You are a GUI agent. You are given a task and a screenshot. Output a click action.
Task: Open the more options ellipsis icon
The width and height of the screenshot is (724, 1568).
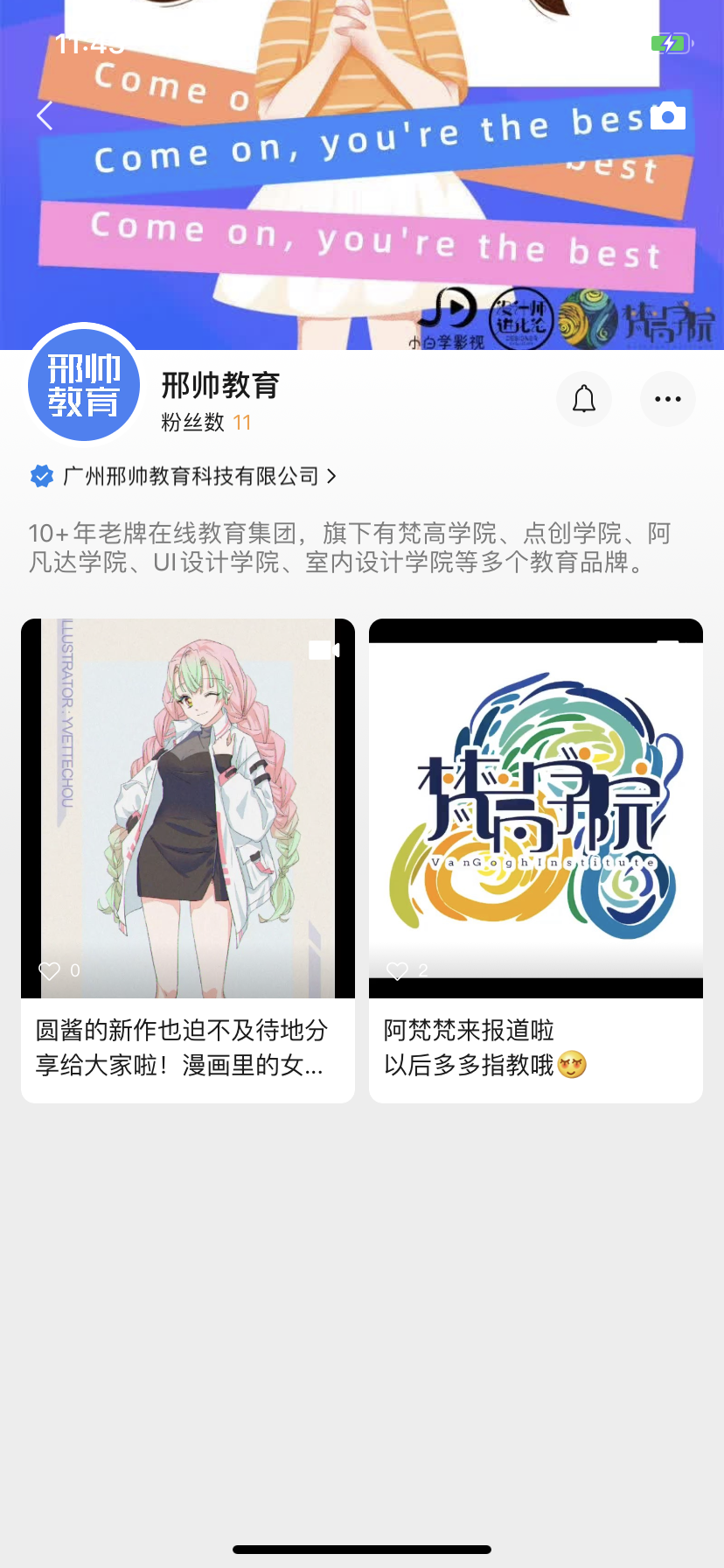pyautogui.click(x=667, y=398)
